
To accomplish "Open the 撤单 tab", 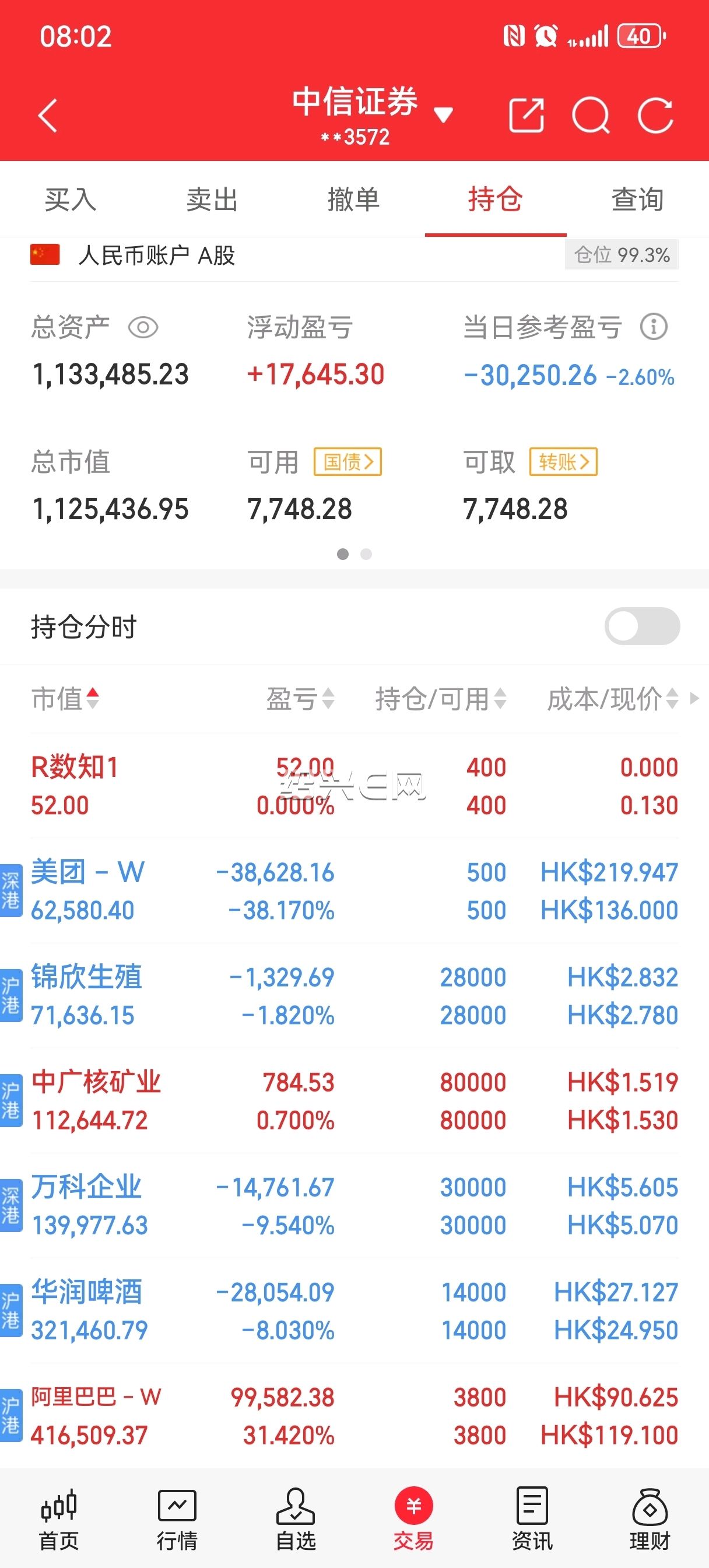I will pyautogui.click(x=353, y=199).
